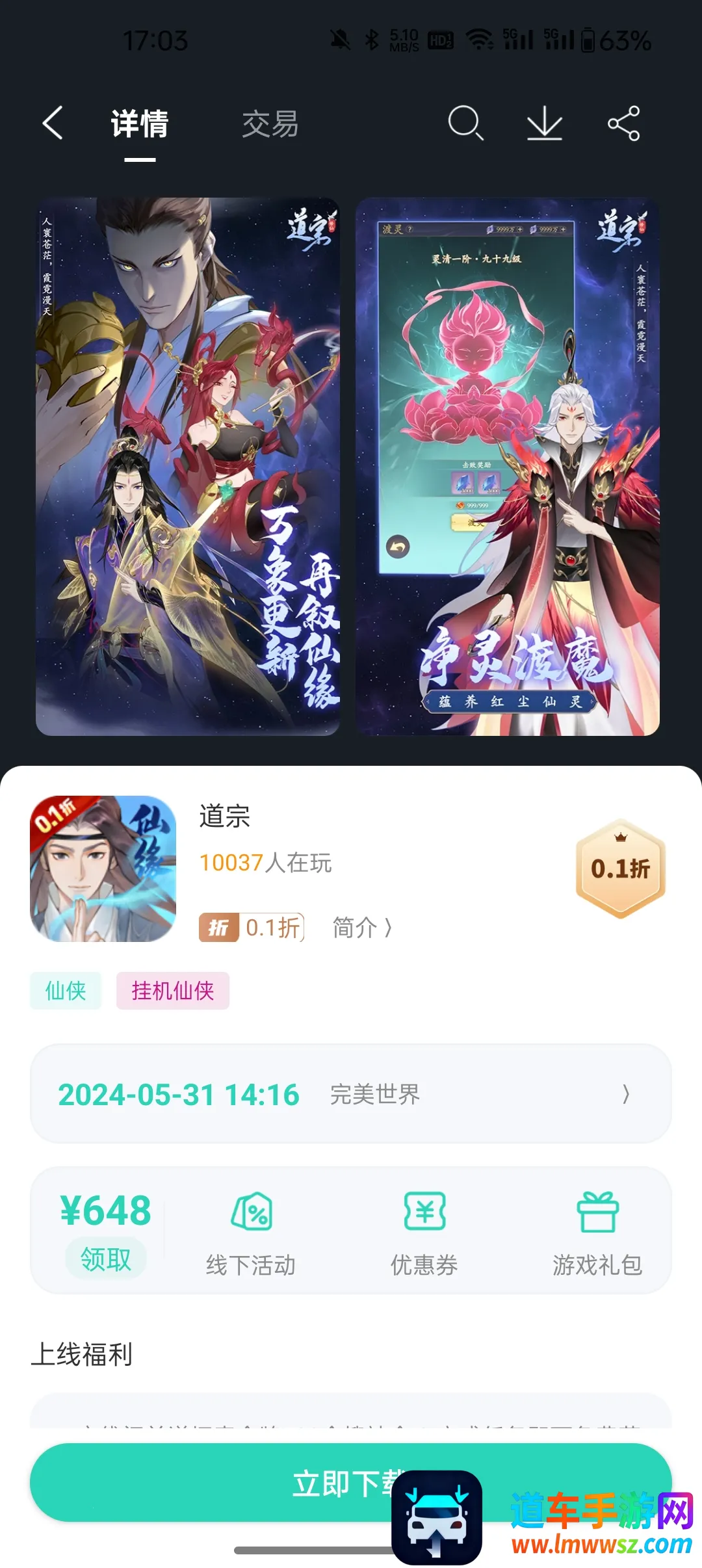Claim the ¥648 领取 button
Screen dimensions: 702x1568
coord(106,1259)
